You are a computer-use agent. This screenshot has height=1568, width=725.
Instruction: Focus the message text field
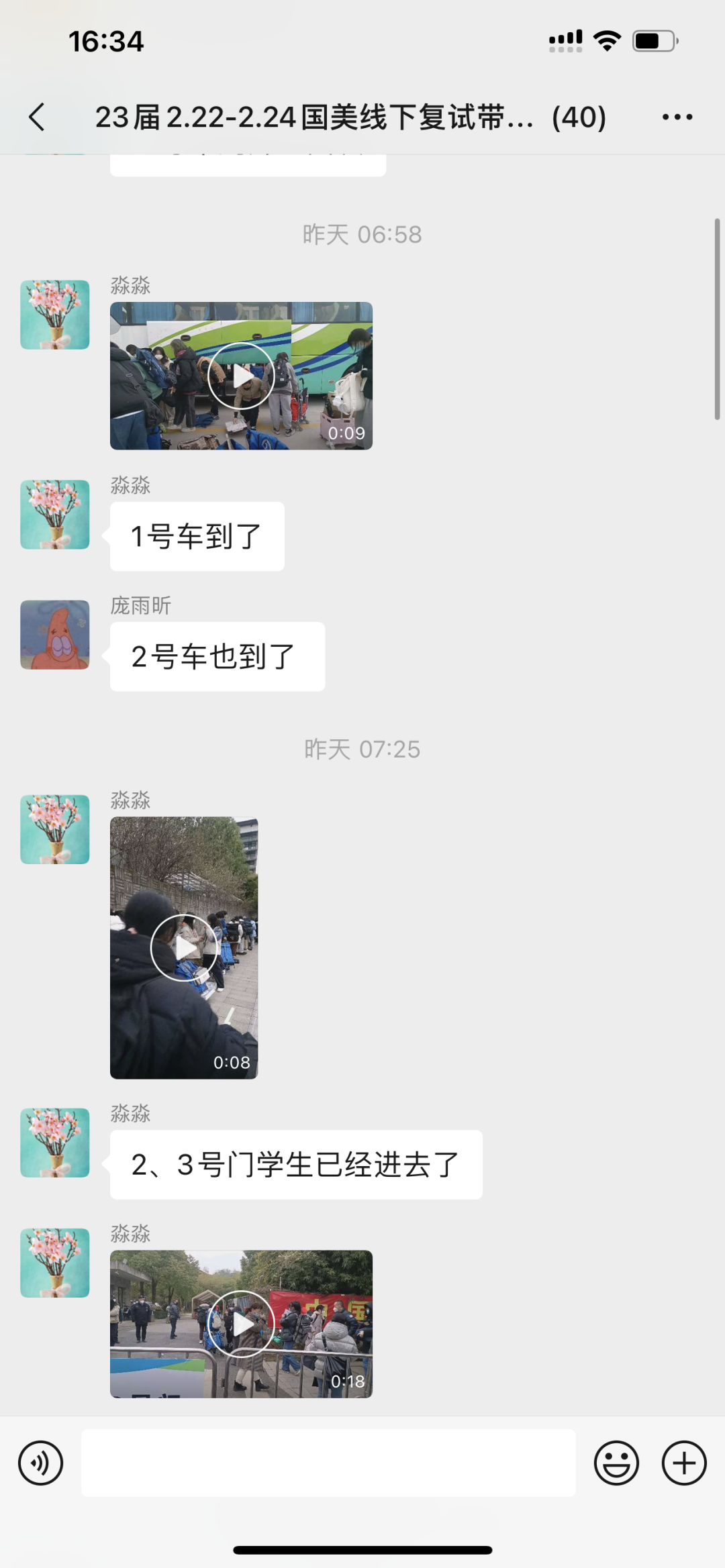328,1463
